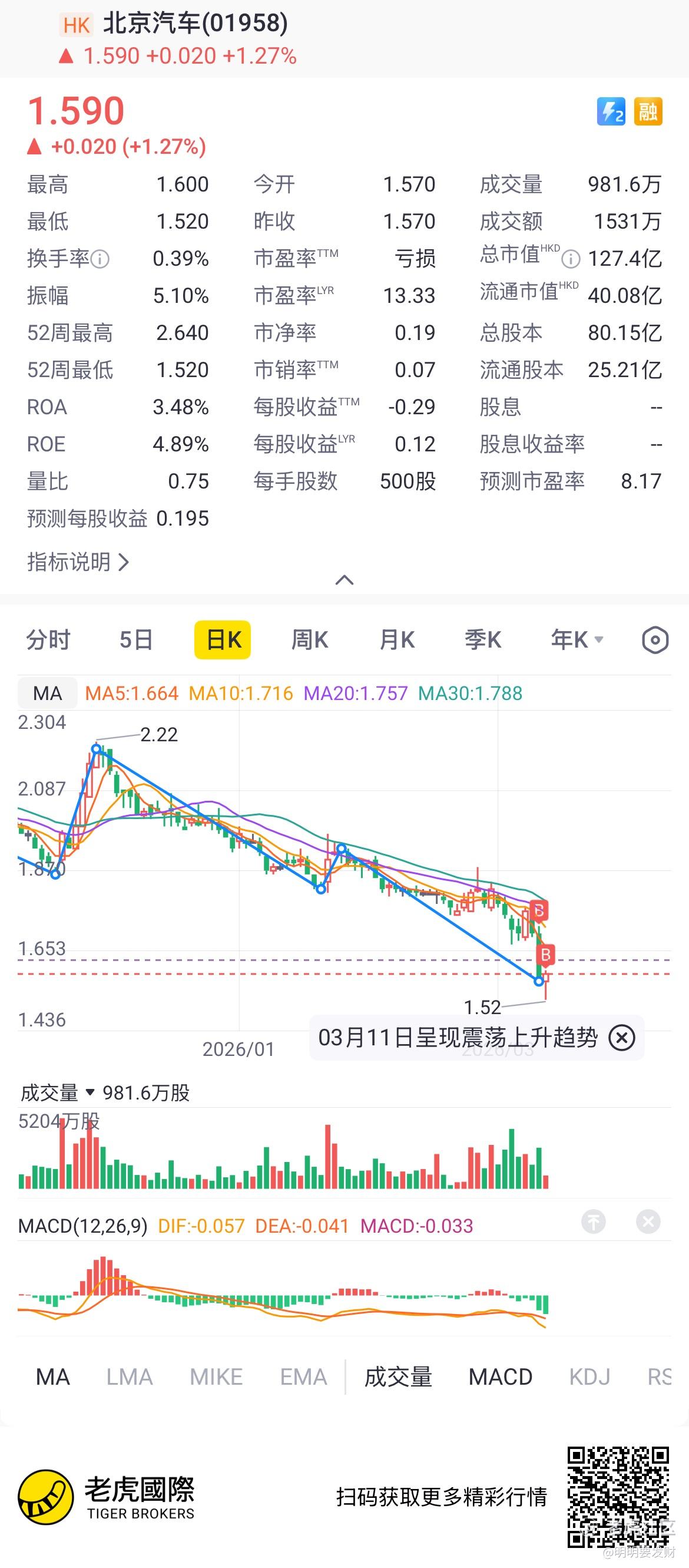Show the 月K monthly chart

pyautogui.click(x=396, y=640)
